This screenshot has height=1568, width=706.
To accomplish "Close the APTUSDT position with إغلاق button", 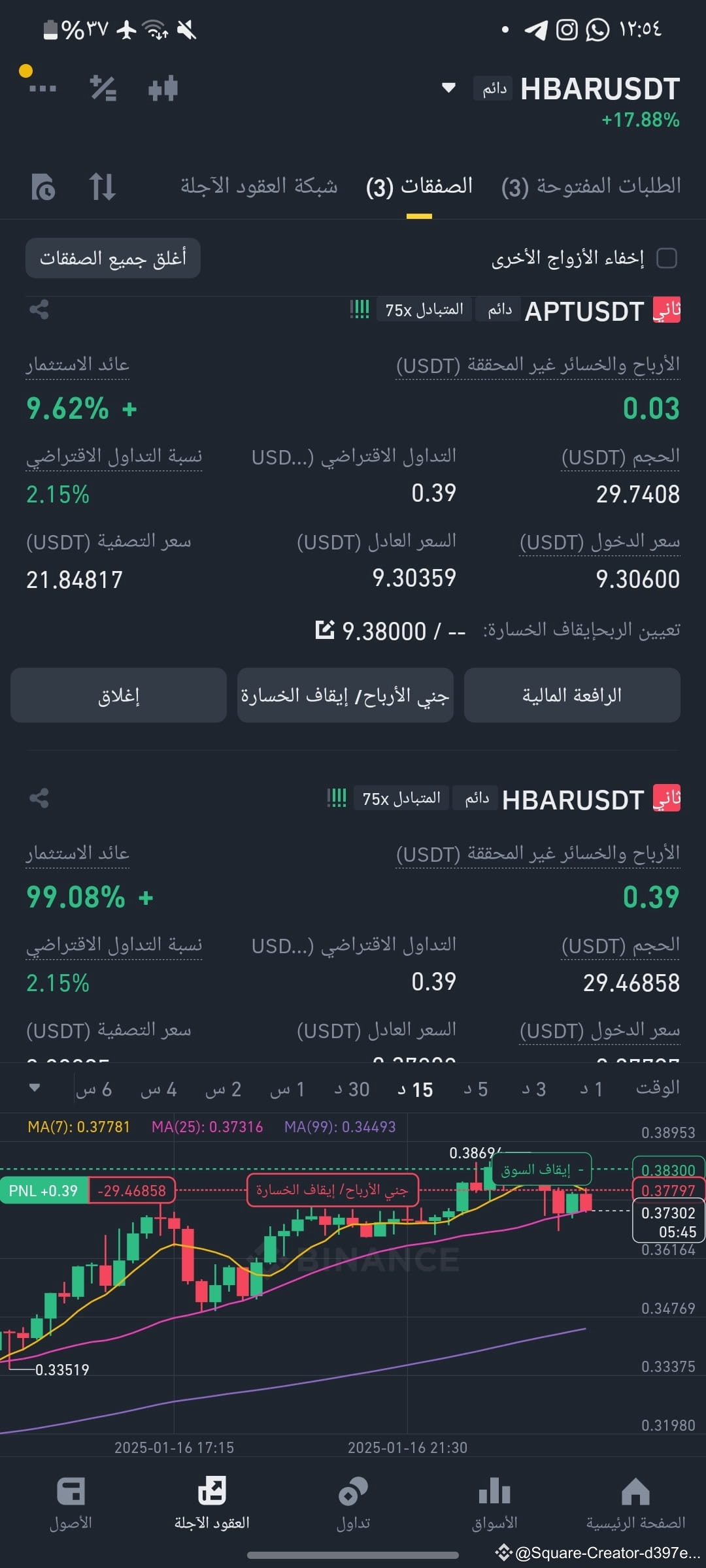I will click(118, 695).
